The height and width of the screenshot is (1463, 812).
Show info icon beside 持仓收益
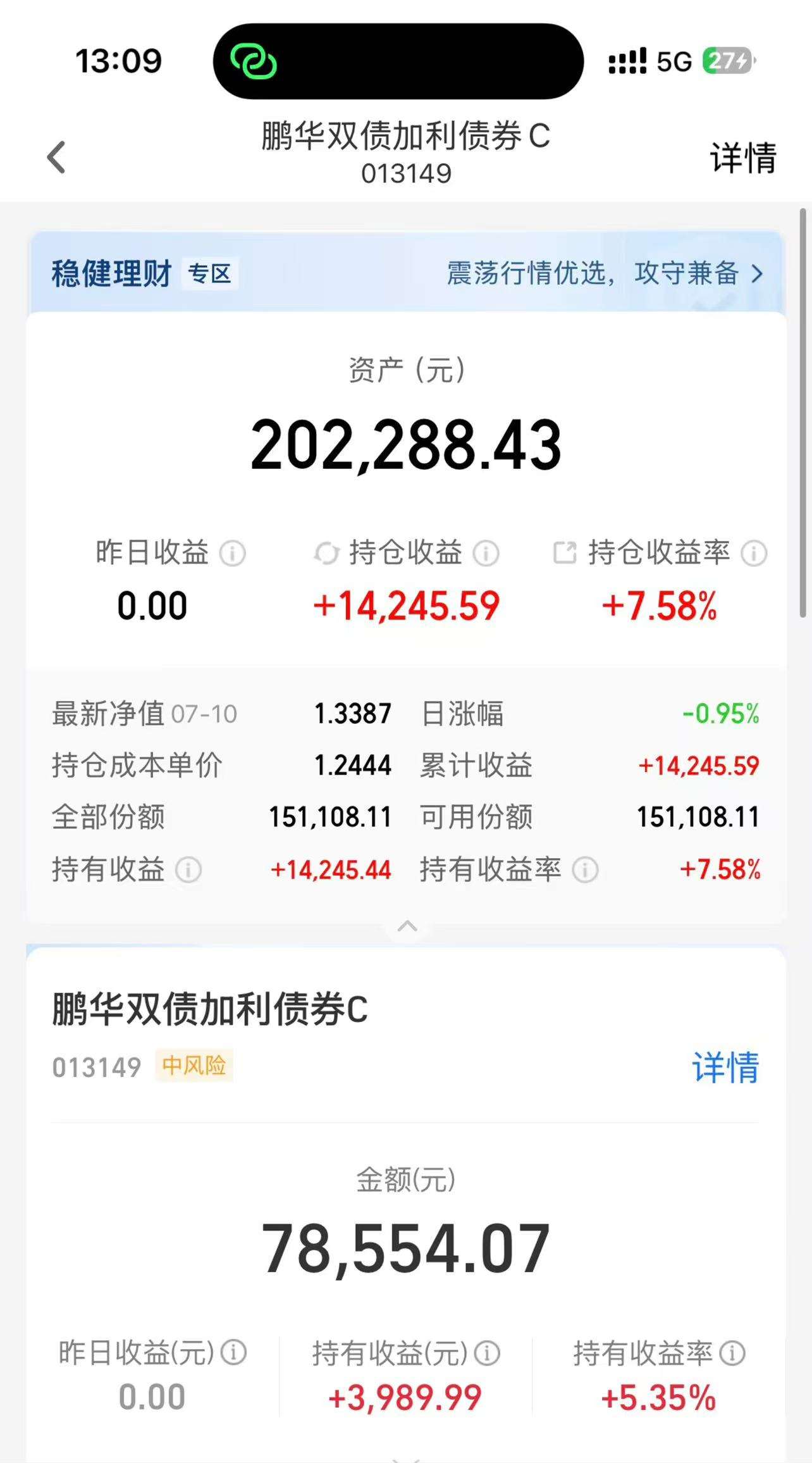pos(486,554)
